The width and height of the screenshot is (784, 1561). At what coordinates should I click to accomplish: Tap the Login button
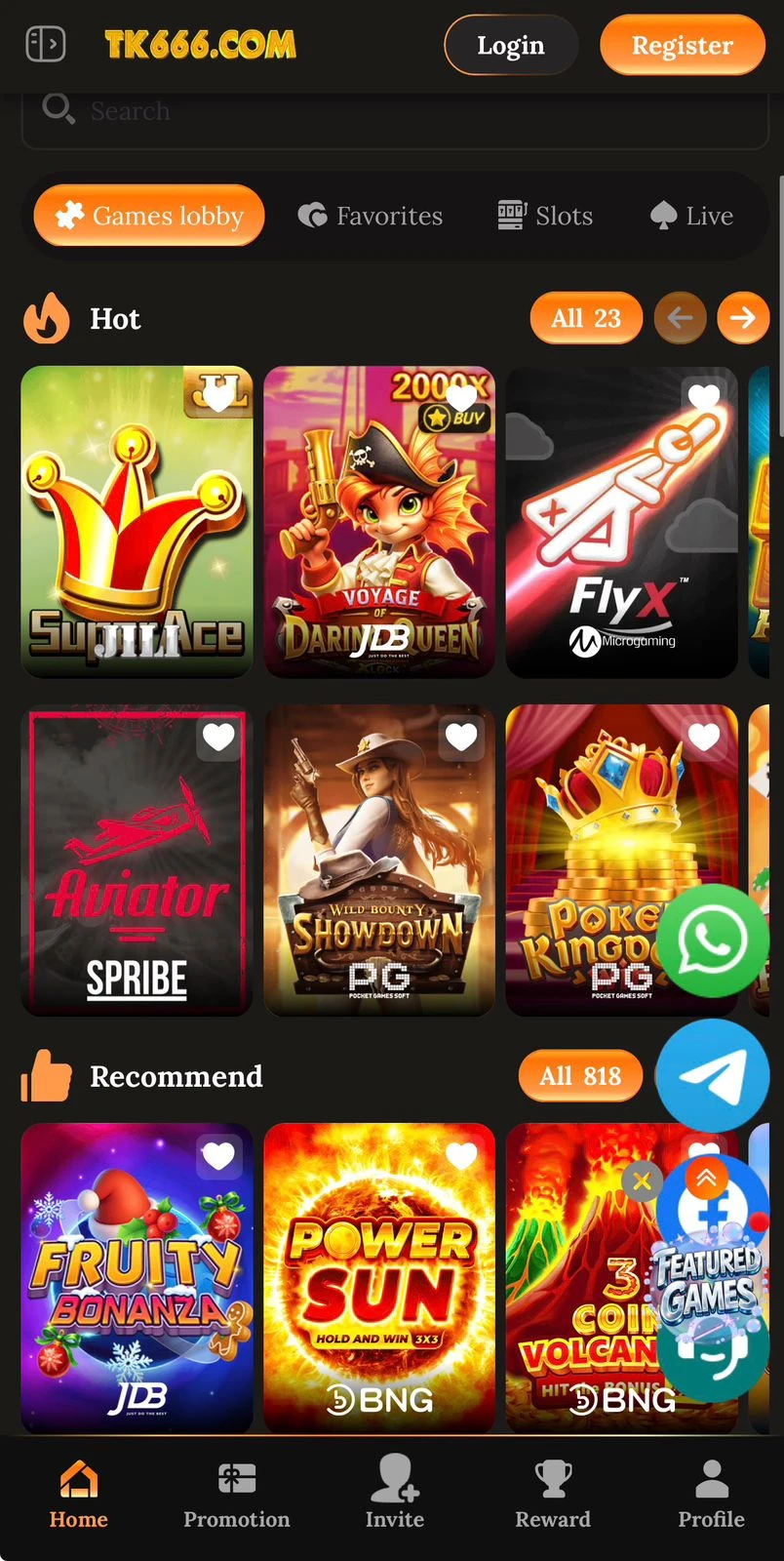click(510, 45)
